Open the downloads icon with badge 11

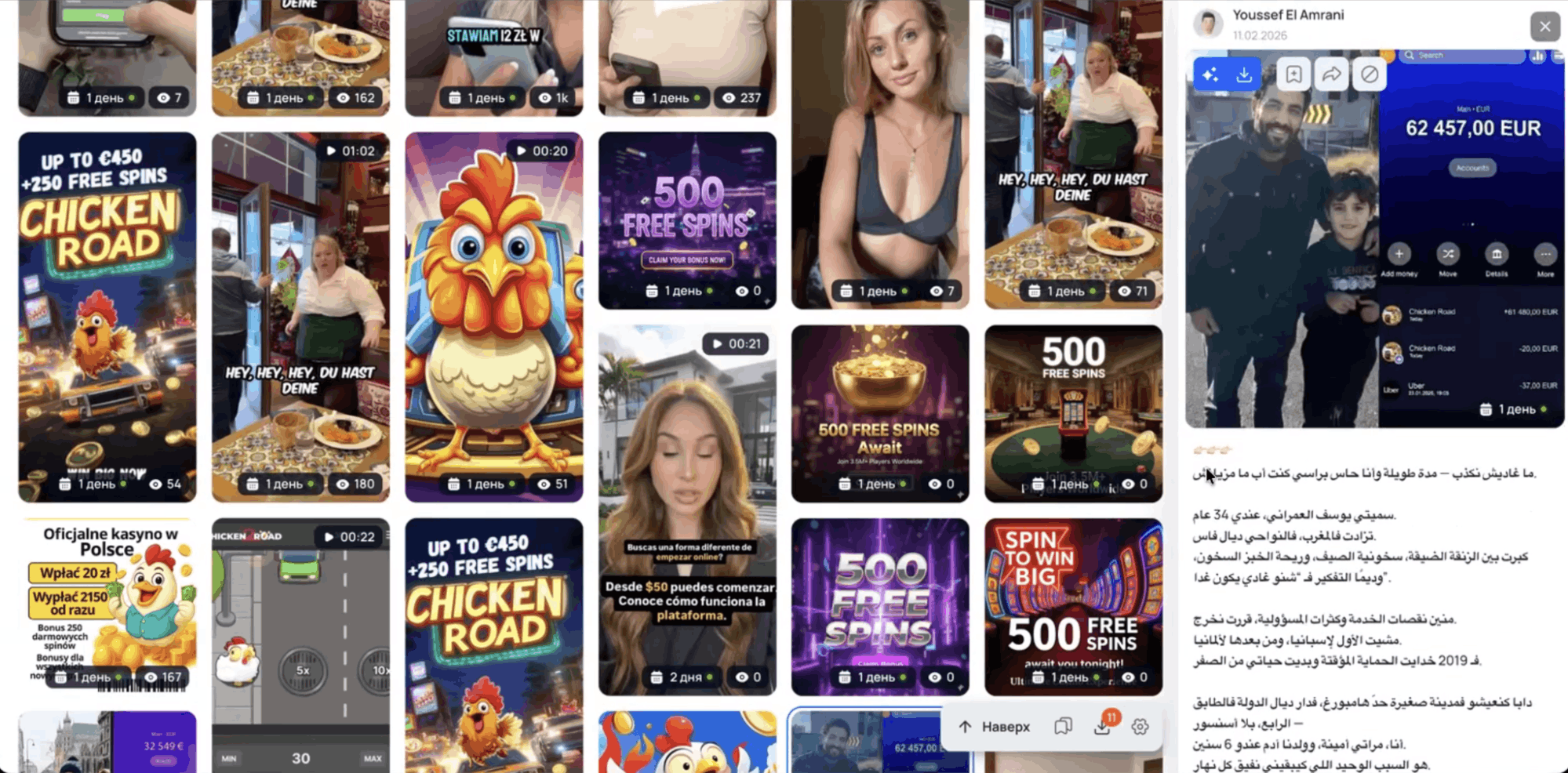[x=1102, y=727]
